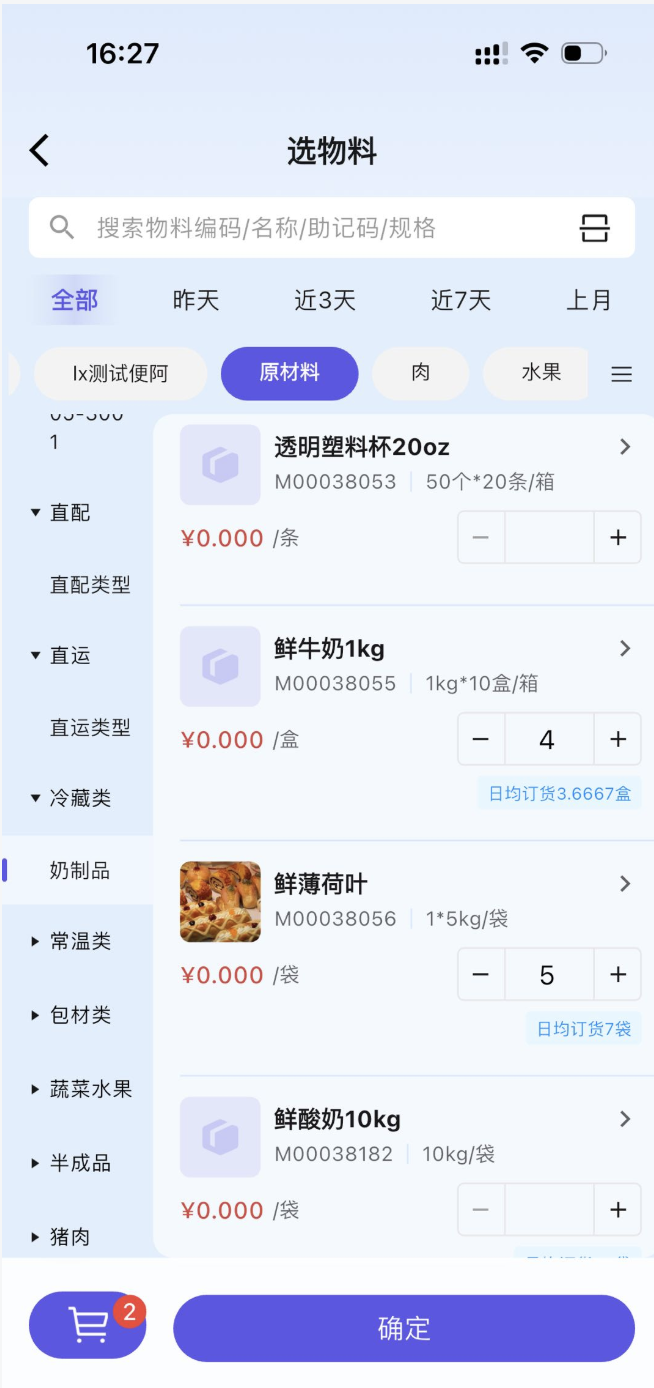Confirm selection with 确定

(x=404, y=1328)
